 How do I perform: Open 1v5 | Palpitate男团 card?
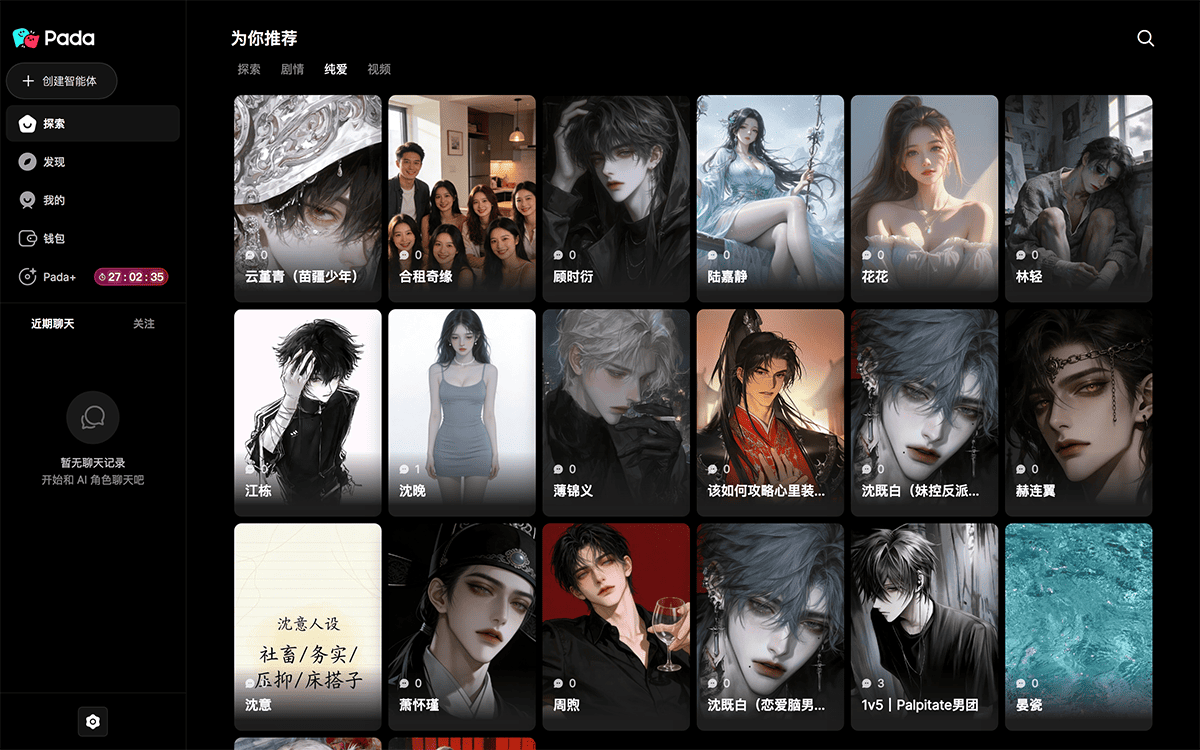(x=924, y=626)
